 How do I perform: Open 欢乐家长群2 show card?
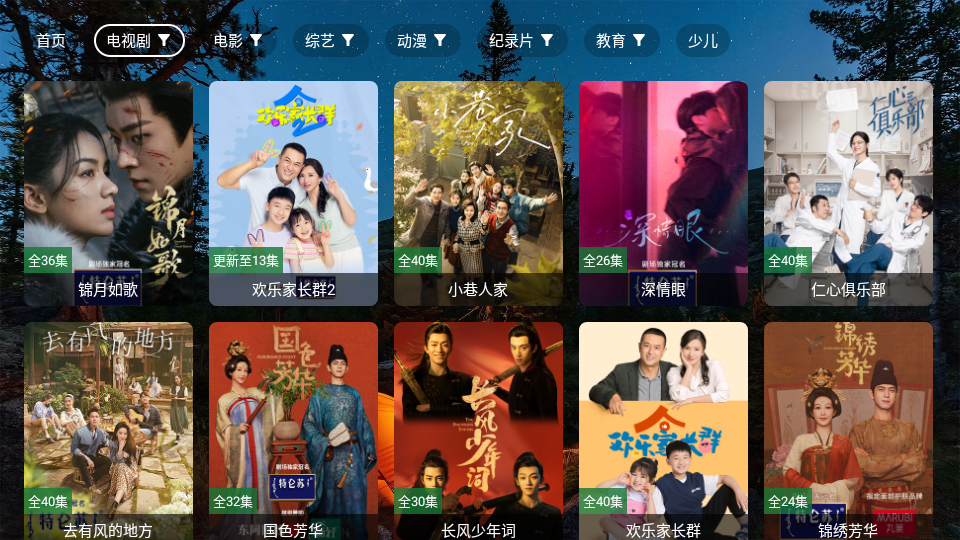[293, 193]
